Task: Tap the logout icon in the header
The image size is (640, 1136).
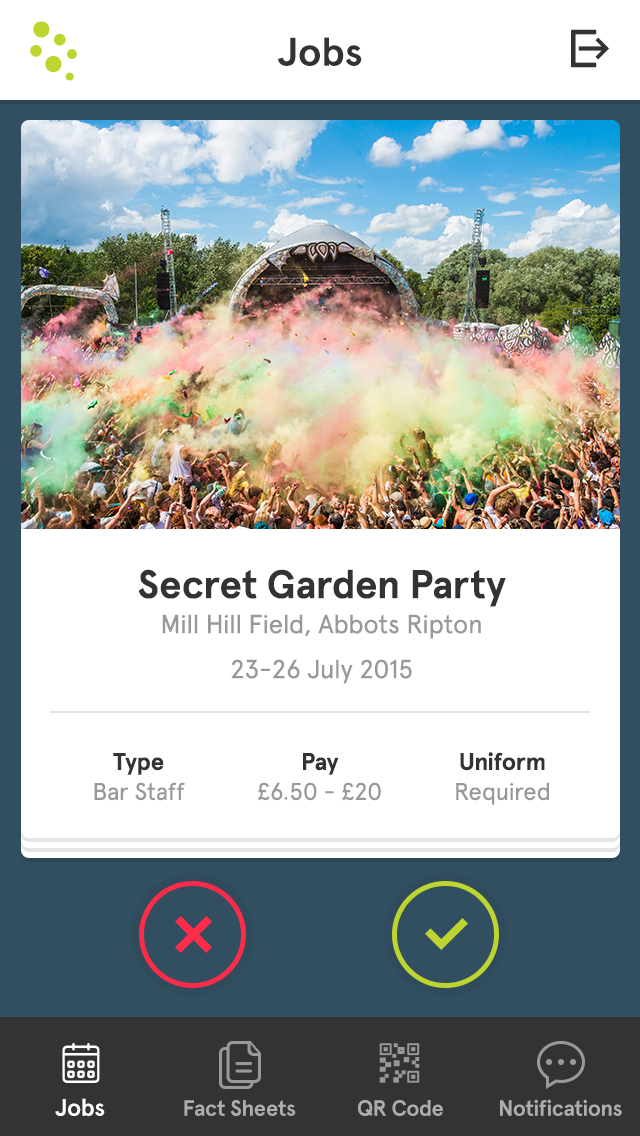Action: (x=589, y=49)
